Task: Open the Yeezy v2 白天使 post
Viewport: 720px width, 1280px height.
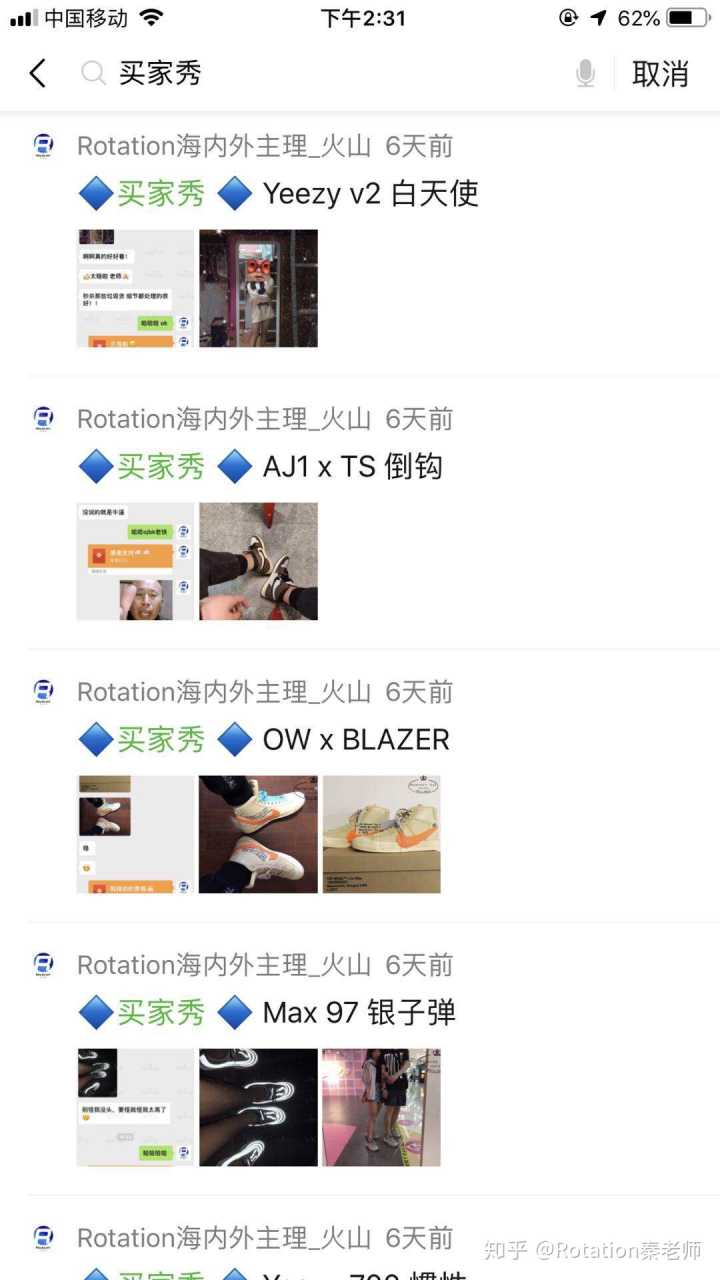Action: 370,194
